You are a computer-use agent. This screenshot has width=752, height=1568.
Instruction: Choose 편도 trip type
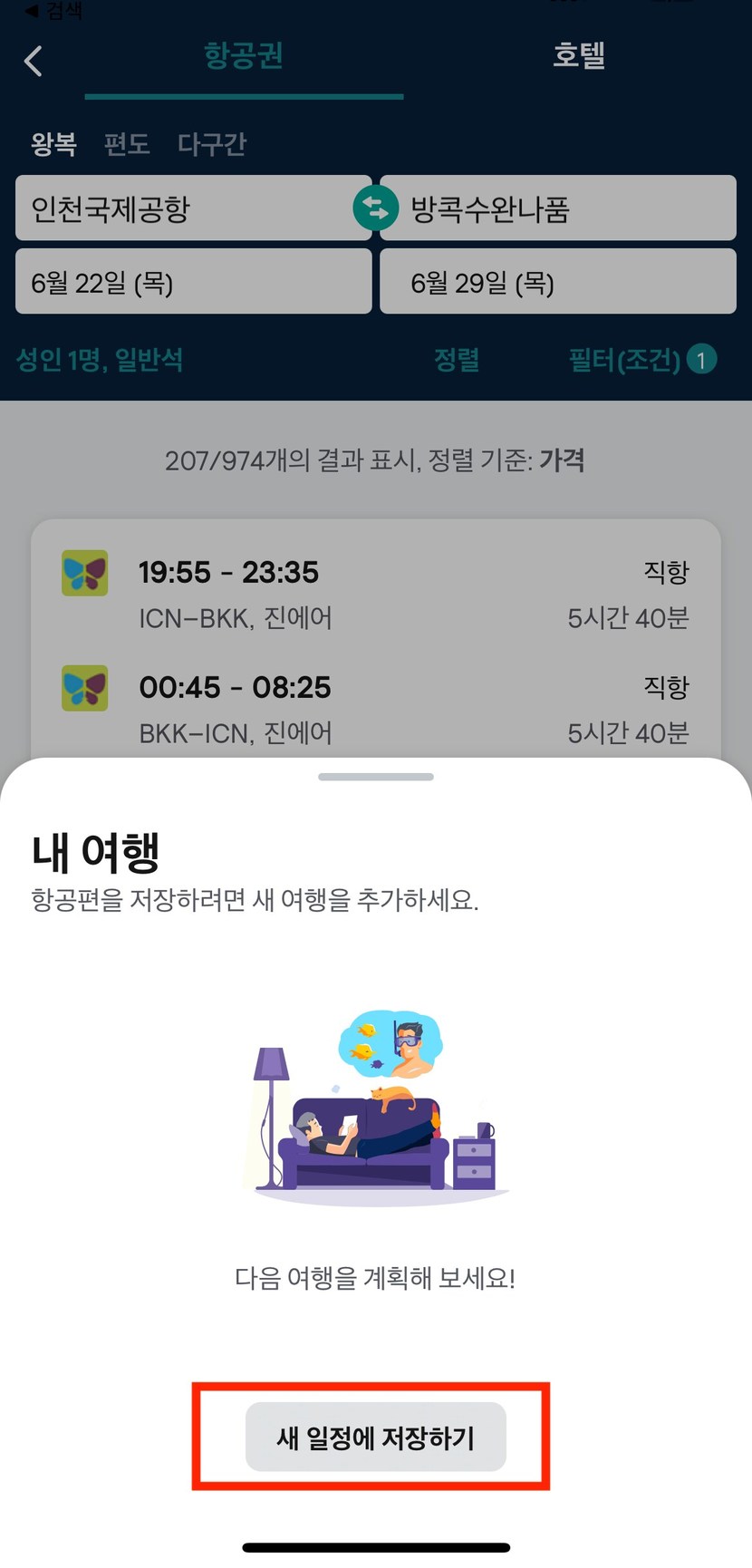point(126,144)
